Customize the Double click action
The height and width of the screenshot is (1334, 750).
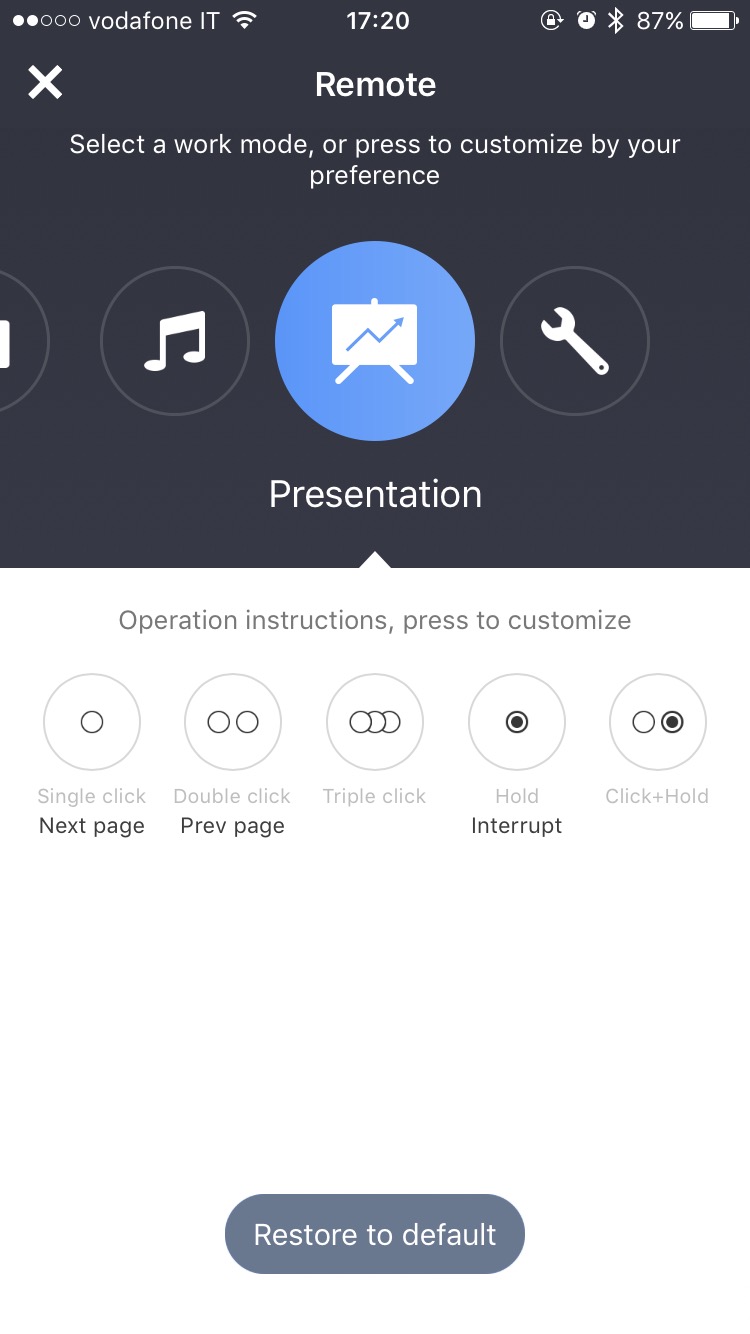pyautogui.click(x=233, y=722)
